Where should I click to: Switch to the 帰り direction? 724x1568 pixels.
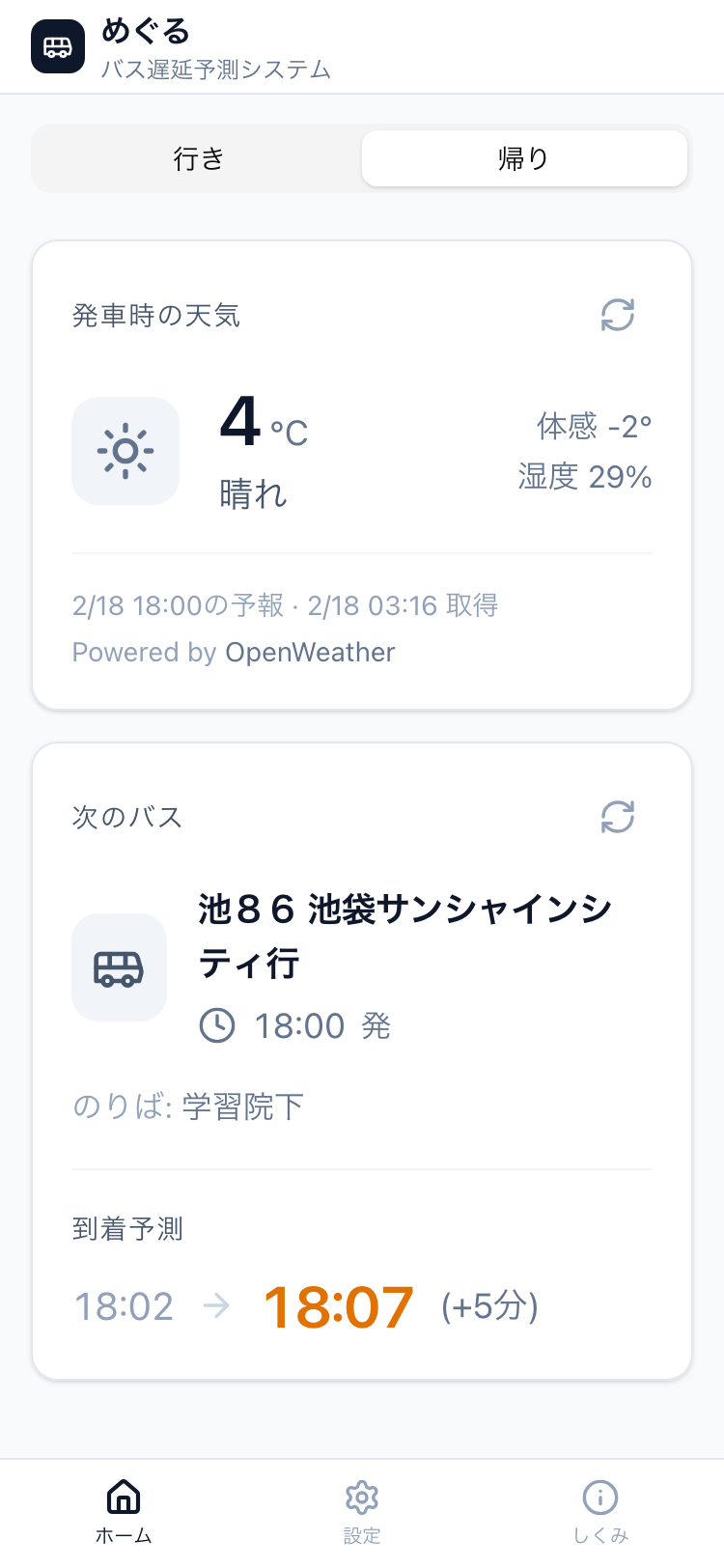point(524,157)
